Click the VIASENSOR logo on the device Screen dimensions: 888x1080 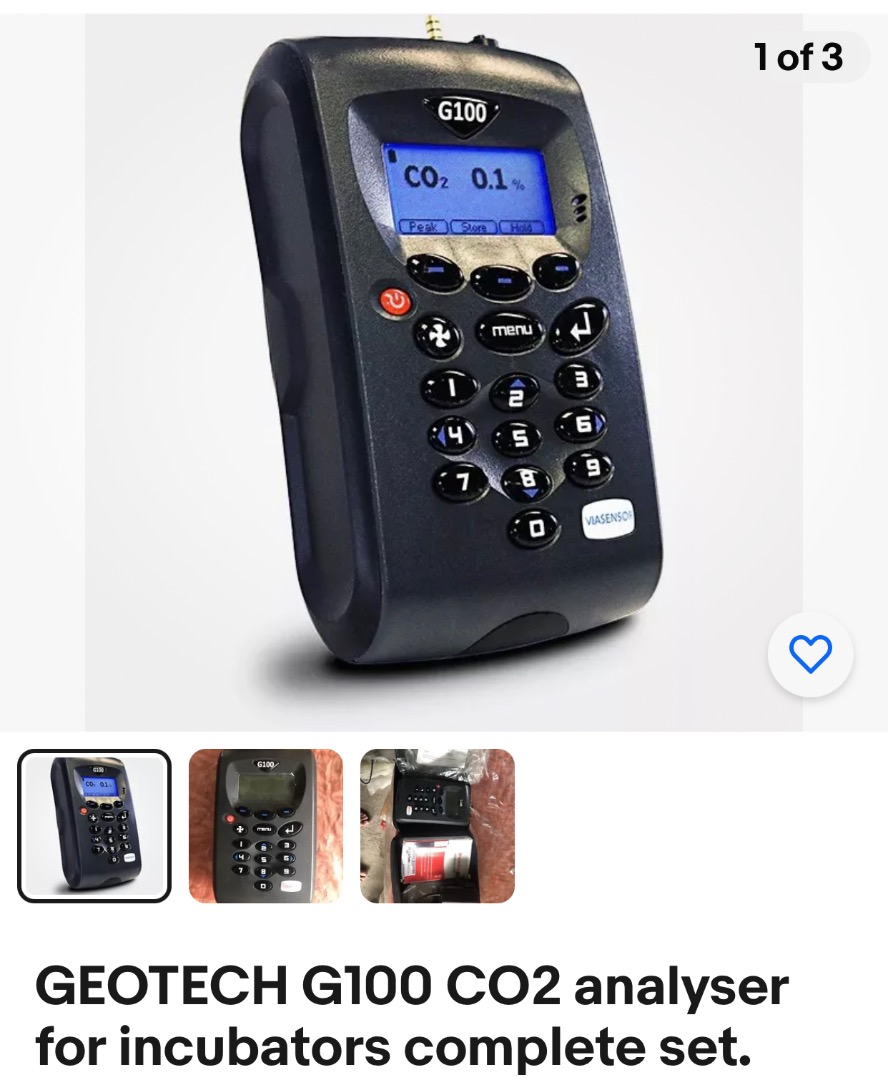point(611,518)
